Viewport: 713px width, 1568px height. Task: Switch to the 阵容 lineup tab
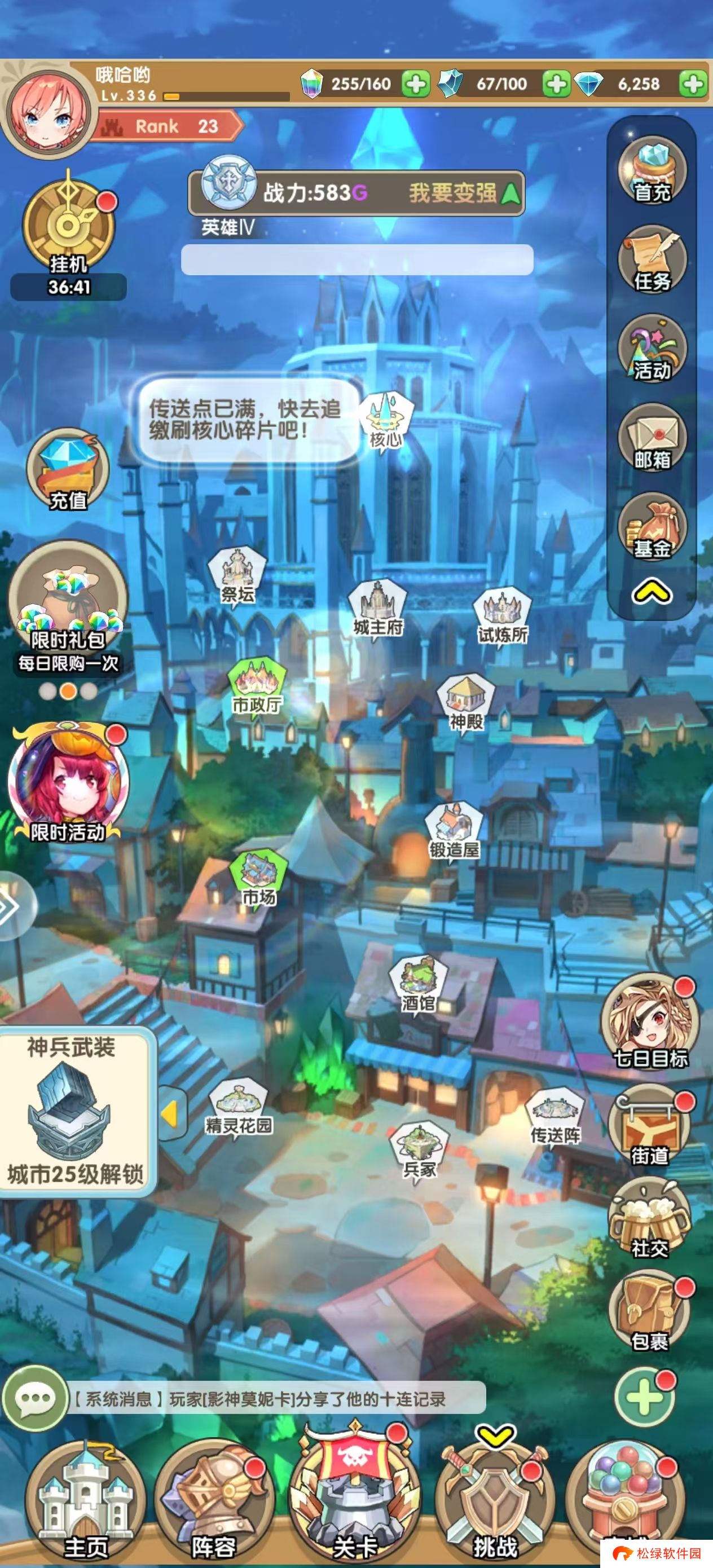[213, 1500]
